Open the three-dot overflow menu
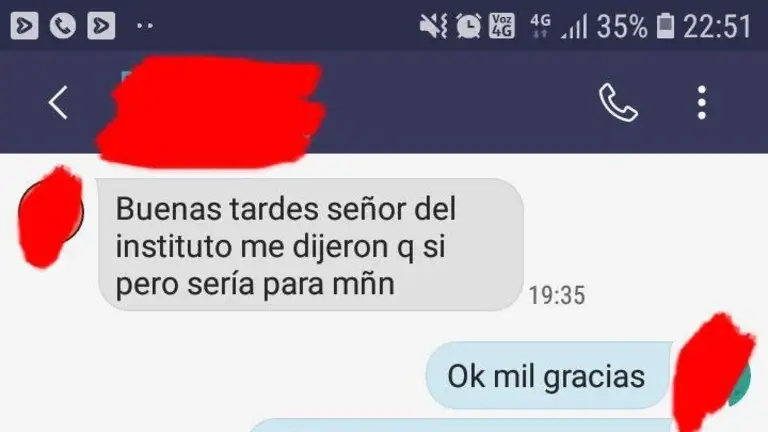The width and height of the screenshot is (768, 432). tap(702, 102)
